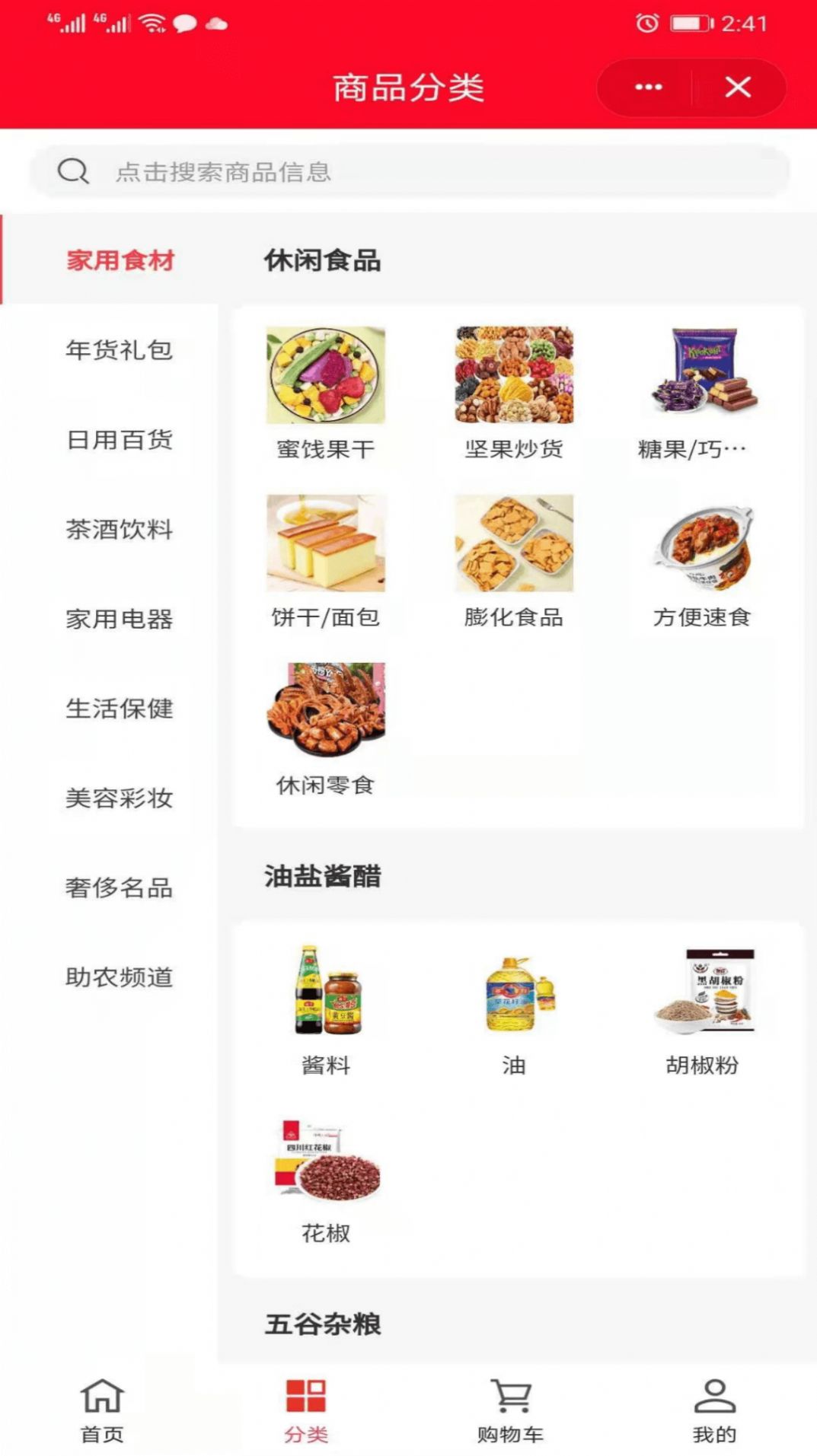
Task: Switch to the 日用百货 category
Action: [120, 440]
